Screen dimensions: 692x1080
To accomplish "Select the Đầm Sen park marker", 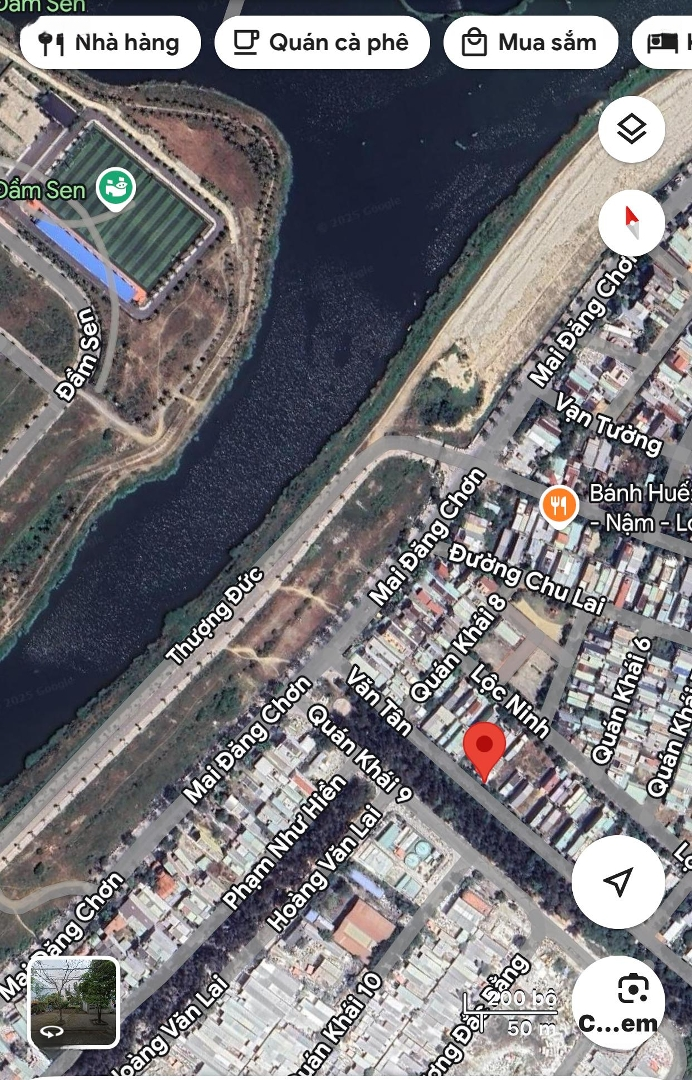I will coord(116,188).
